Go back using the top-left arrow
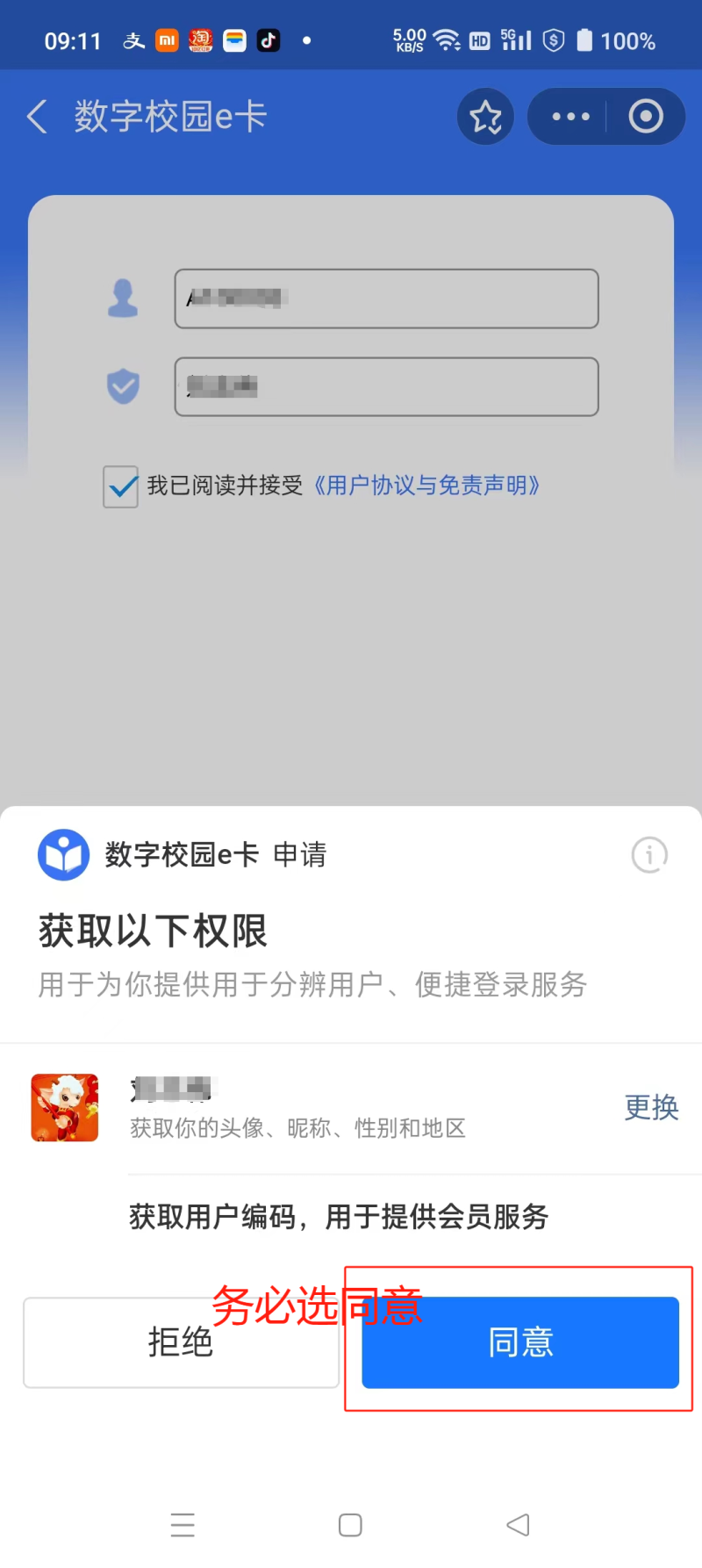 [x=37, y=117]
